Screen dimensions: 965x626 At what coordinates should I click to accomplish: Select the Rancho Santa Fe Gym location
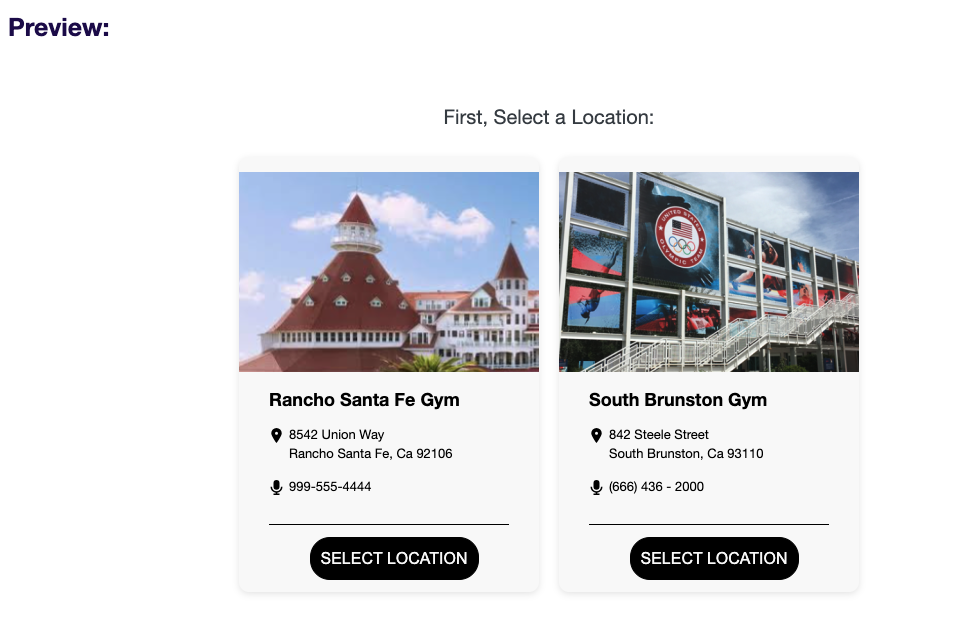pyautogui.click(x=394, y=558)
